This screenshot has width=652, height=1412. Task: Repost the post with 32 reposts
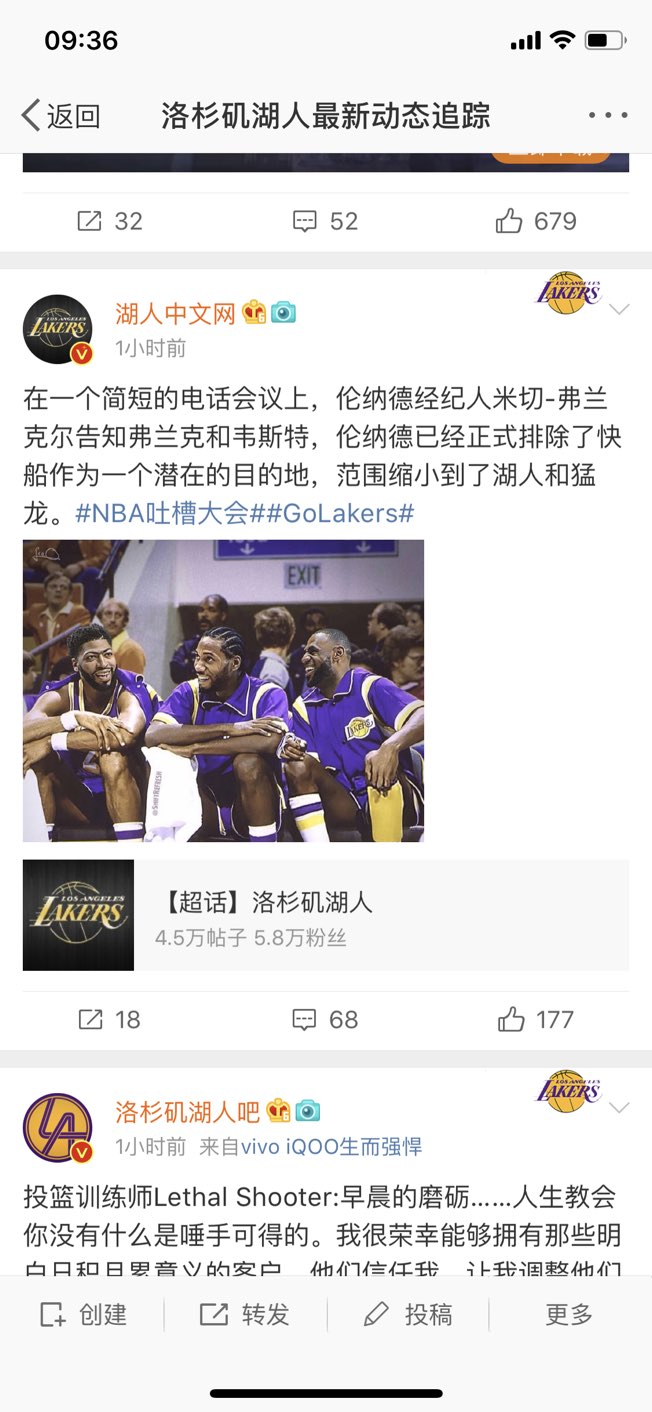[x=110, y=221]
